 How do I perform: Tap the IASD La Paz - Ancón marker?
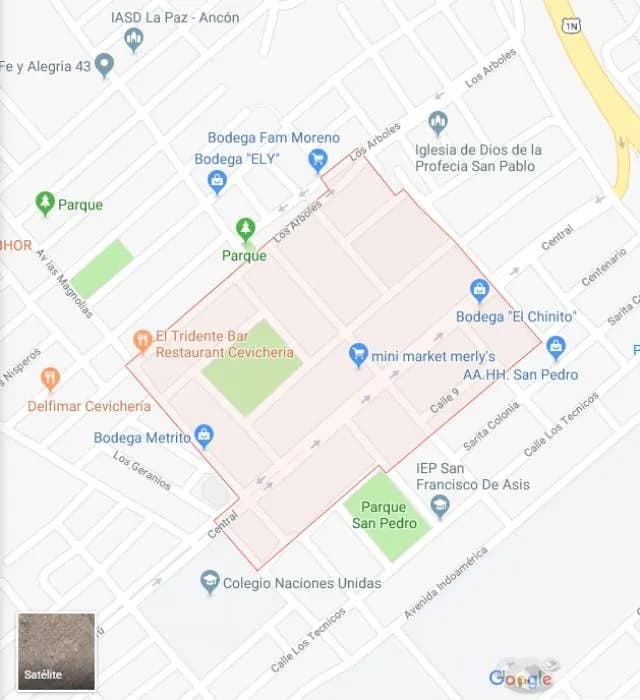click(x=134, y=39)
